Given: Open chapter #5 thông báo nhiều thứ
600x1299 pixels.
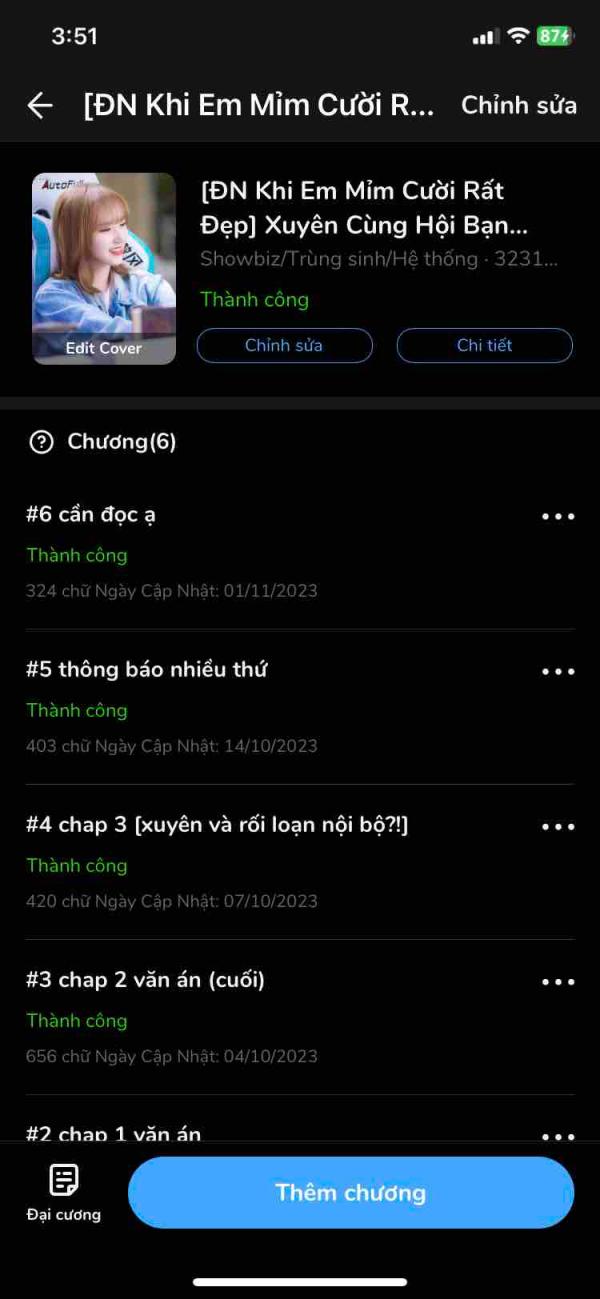Looking at the screenshot, I should 147,670.
